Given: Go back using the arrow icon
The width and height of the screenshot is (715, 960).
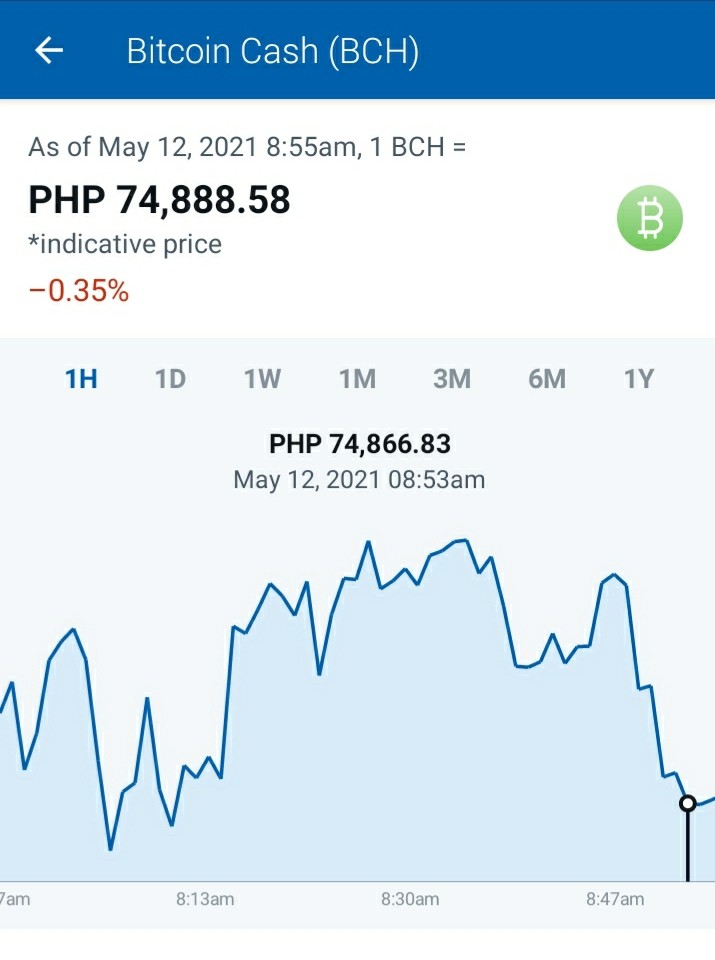Looking at the screenshot, I should [49, 50].
